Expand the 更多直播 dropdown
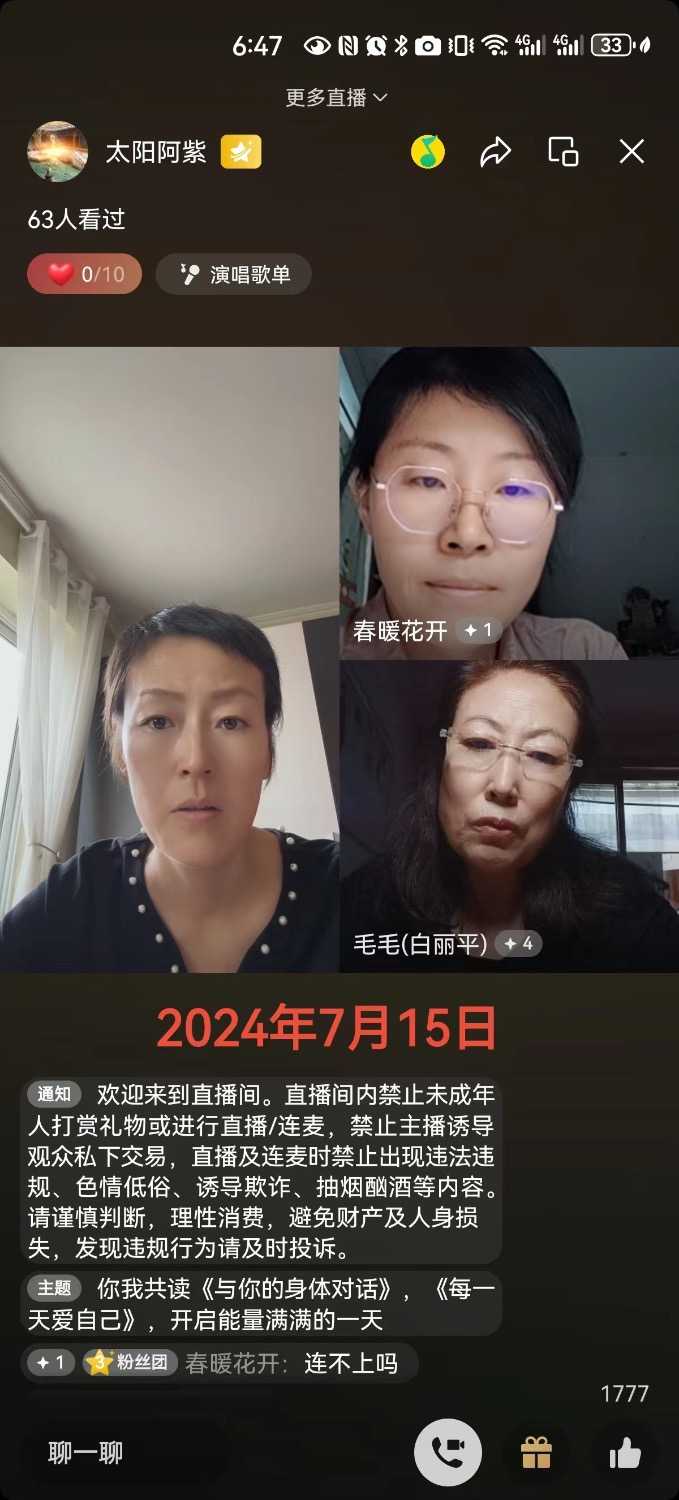The height and width of the screenshot is (1500, 679). 336,97
